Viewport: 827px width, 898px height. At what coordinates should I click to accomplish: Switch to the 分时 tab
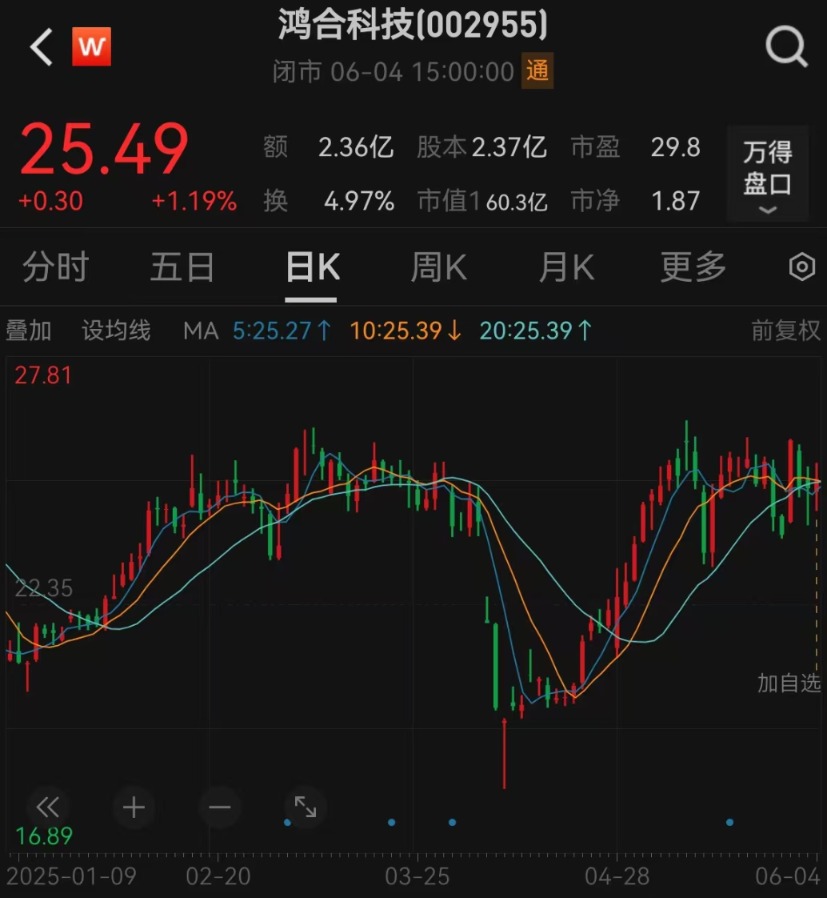pos(56,268)
